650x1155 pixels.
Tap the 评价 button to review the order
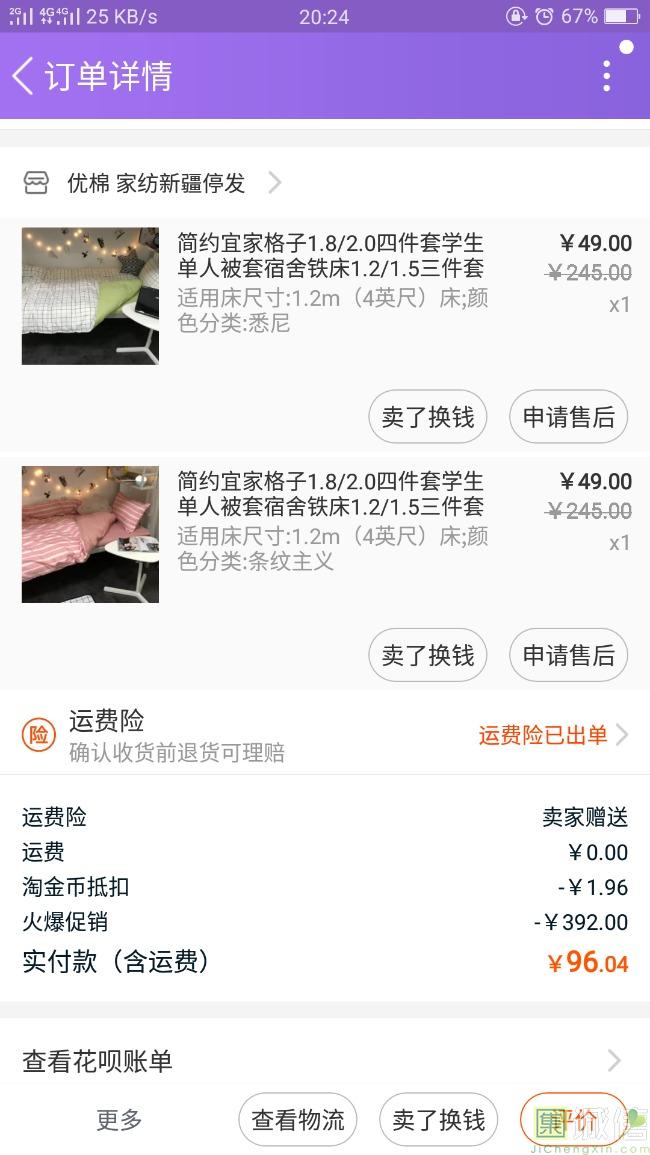(x=573, y=1120)
